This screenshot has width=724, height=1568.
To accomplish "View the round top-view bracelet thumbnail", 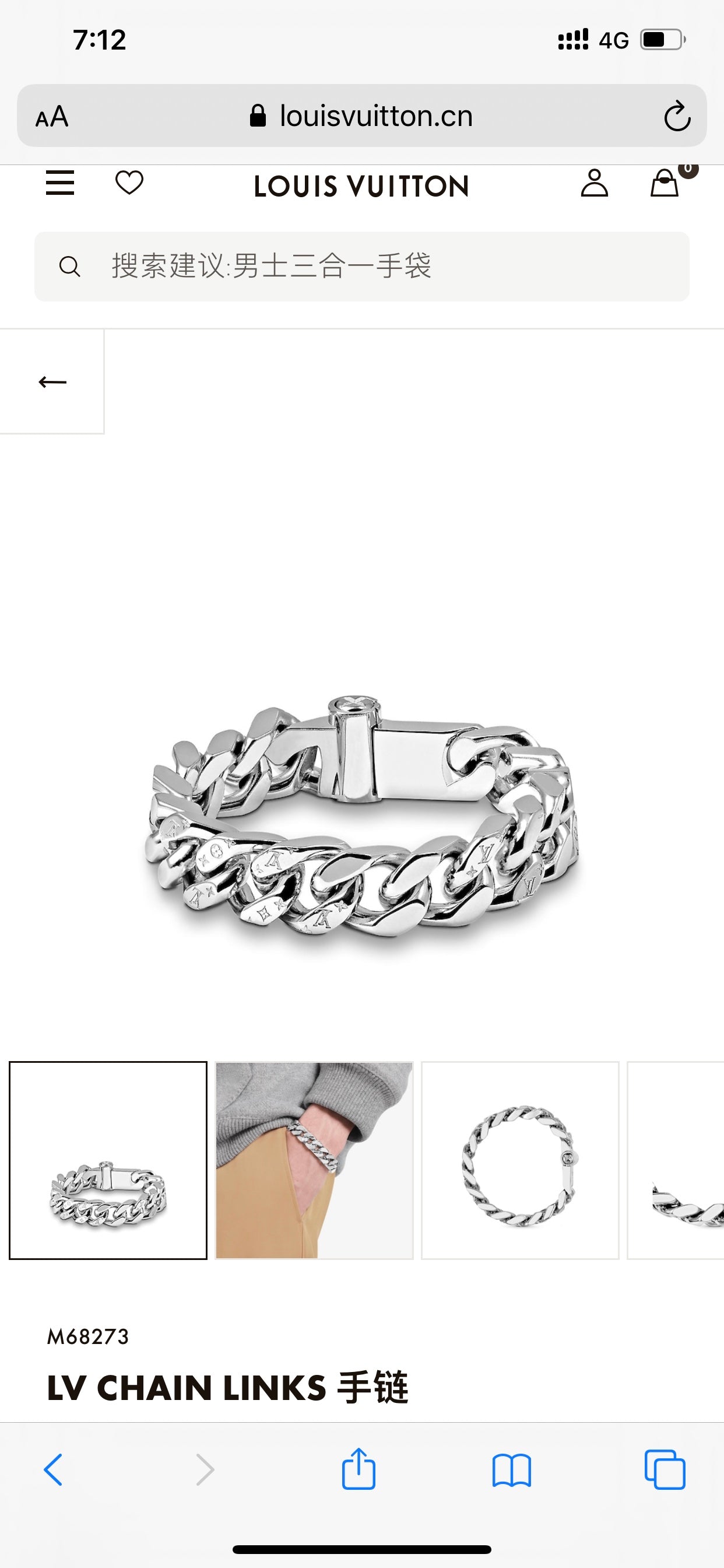I will pyautogui.click(x=520, y=1160).
